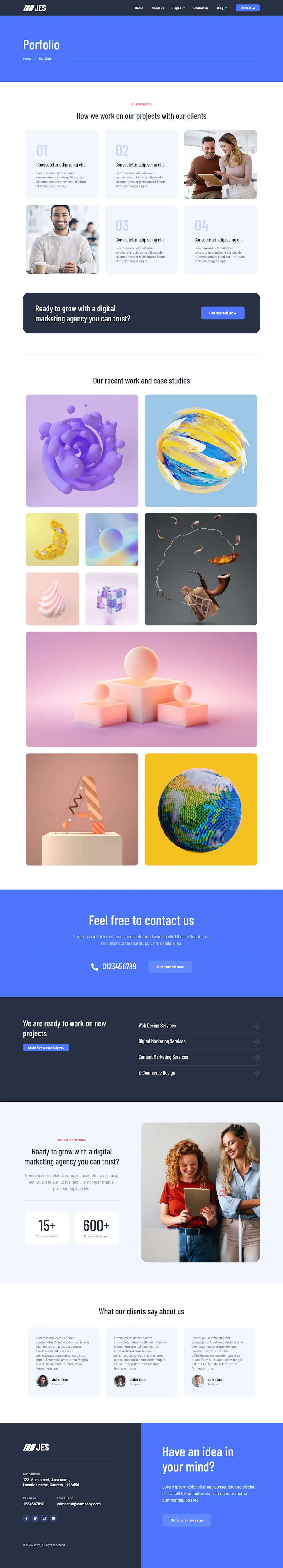
Task: Tap Get started now in the dark banner
Action: pyautogui.click(x=223, y=313)
